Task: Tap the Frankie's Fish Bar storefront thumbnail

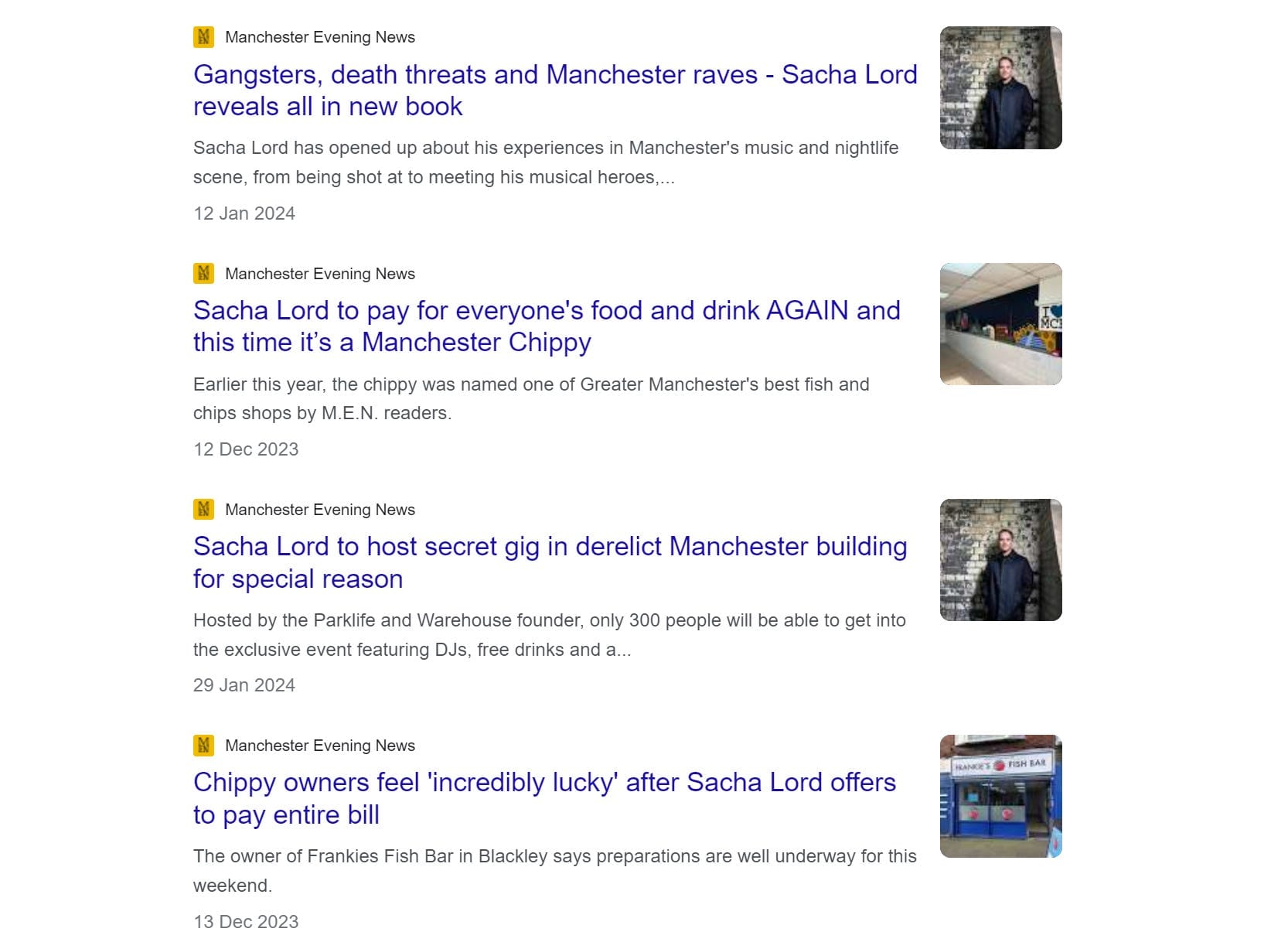Action: [x=1000, y=796]
